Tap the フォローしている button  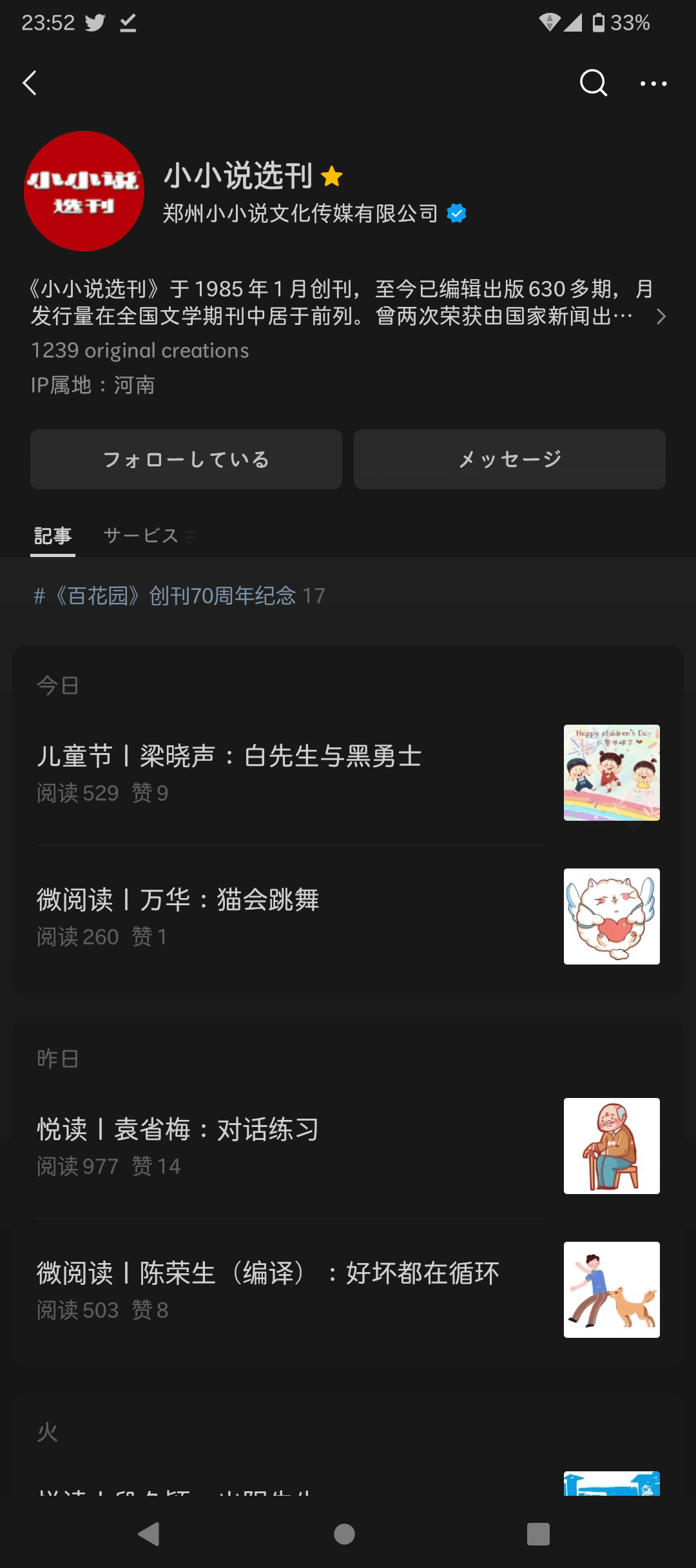186,459
